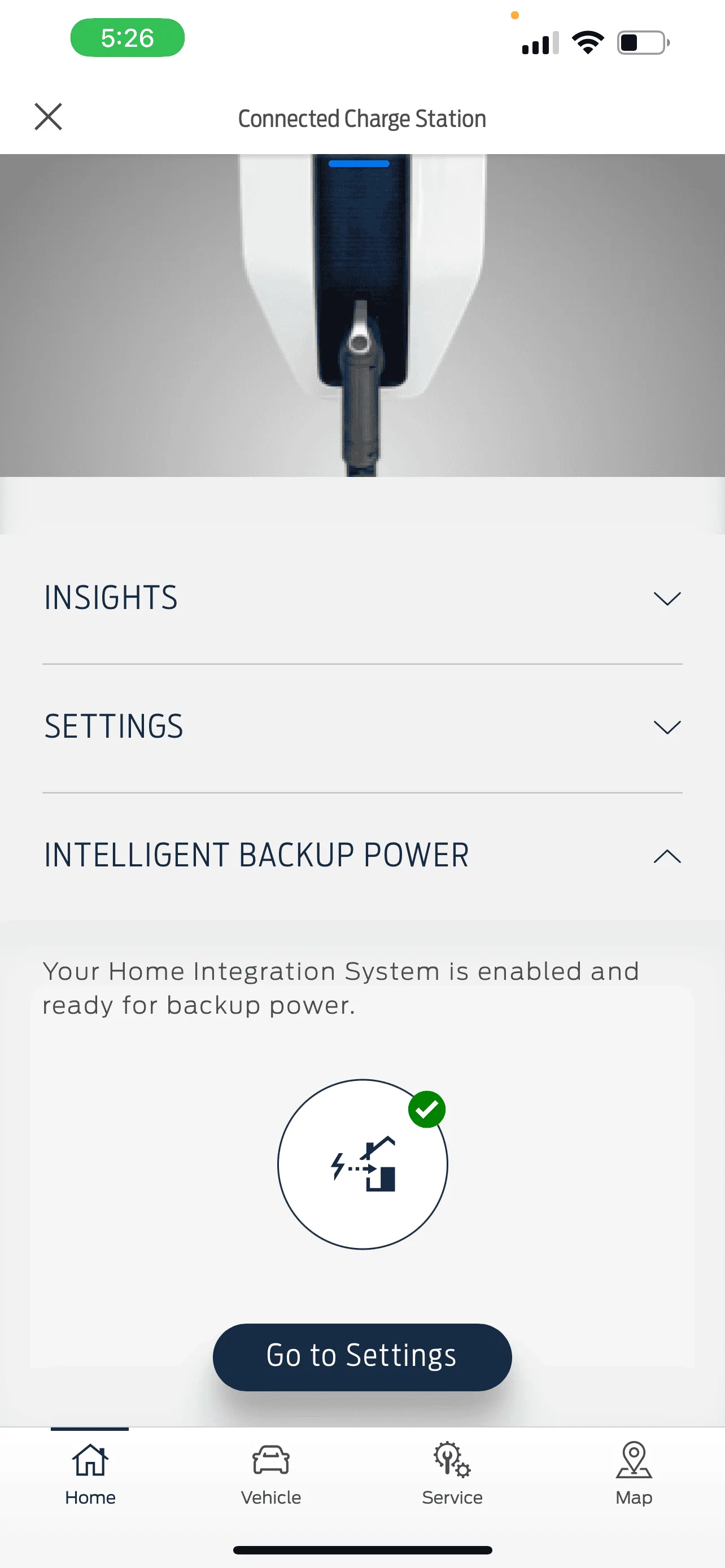Viewport: 725px width, 1568px height.
Task: Switch to the Vehicle tab
Action: tap(271, 1474)
